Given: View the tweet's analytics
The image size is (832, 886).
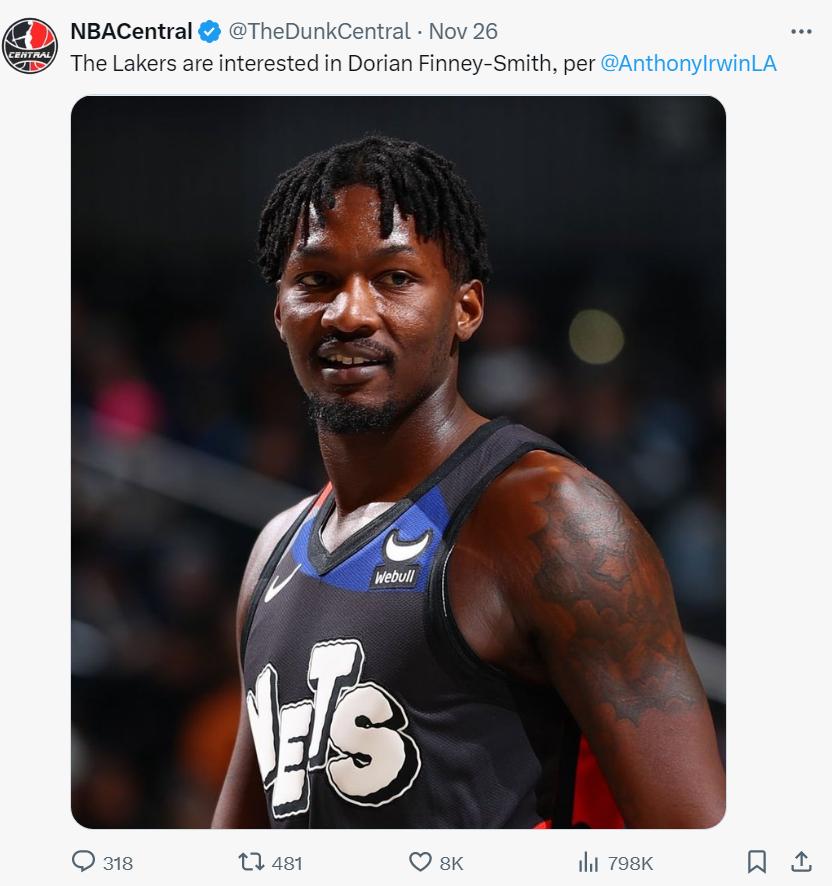Looking at the screenshot, I should click(588, 862).
